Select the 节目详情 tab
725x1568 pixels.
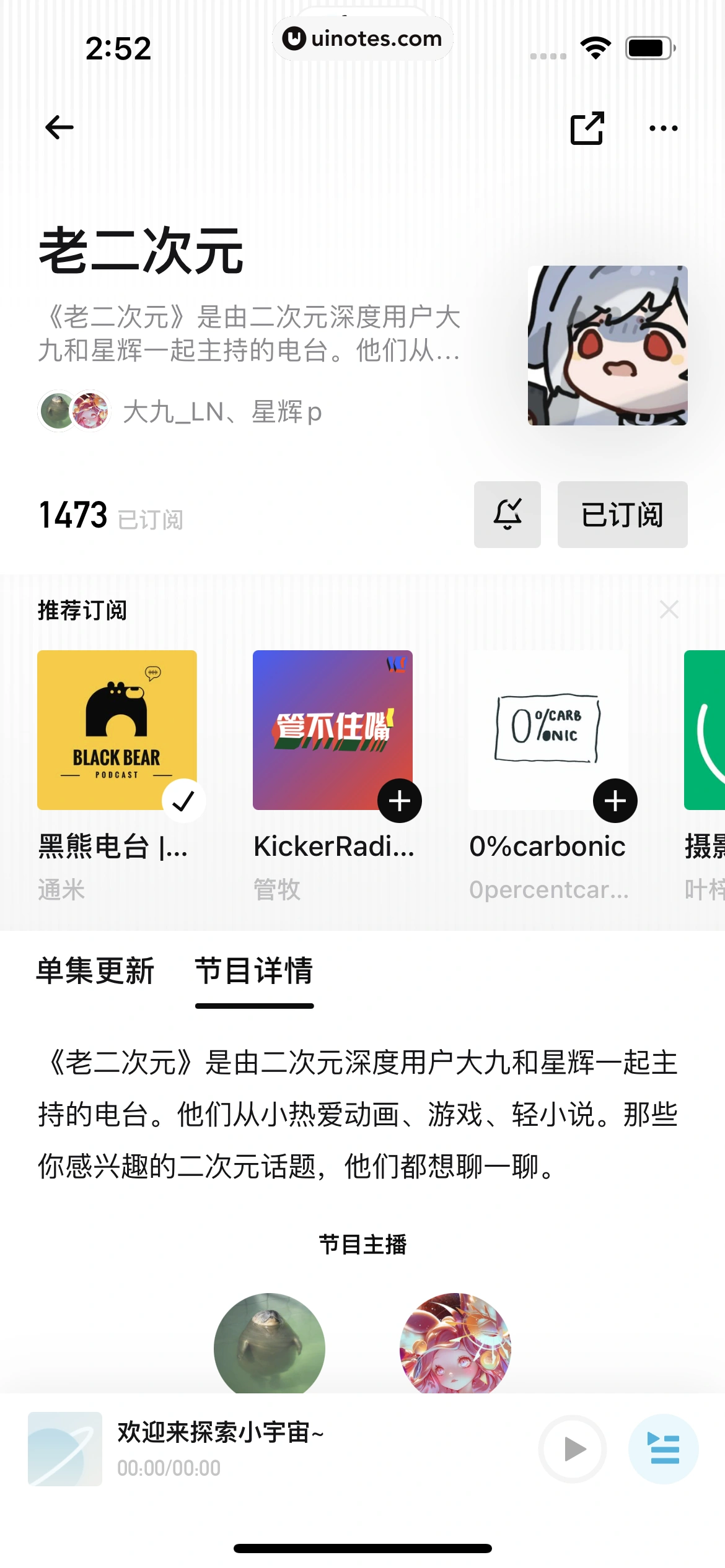pos(254,971)
